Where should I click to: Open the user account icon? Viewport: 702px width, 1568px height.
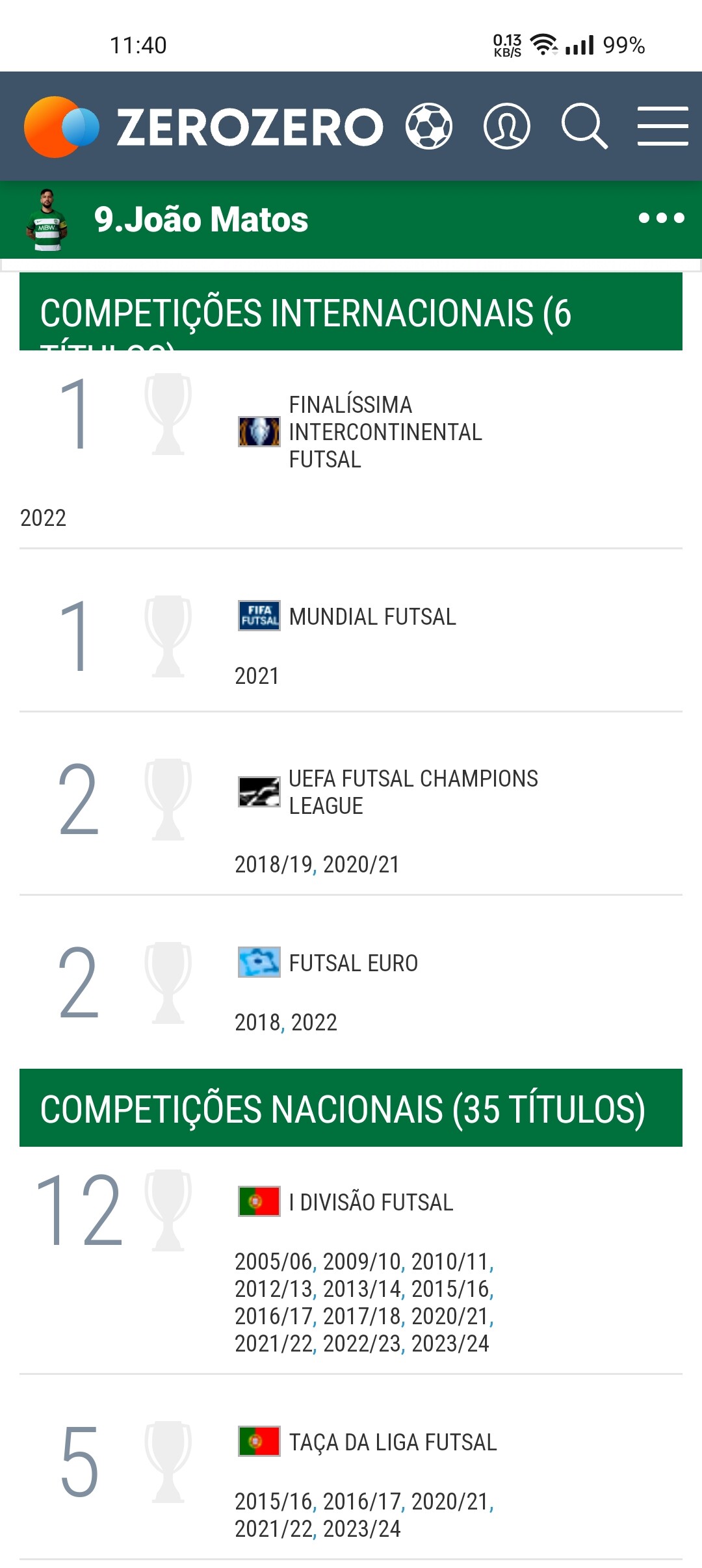(507, 126)
